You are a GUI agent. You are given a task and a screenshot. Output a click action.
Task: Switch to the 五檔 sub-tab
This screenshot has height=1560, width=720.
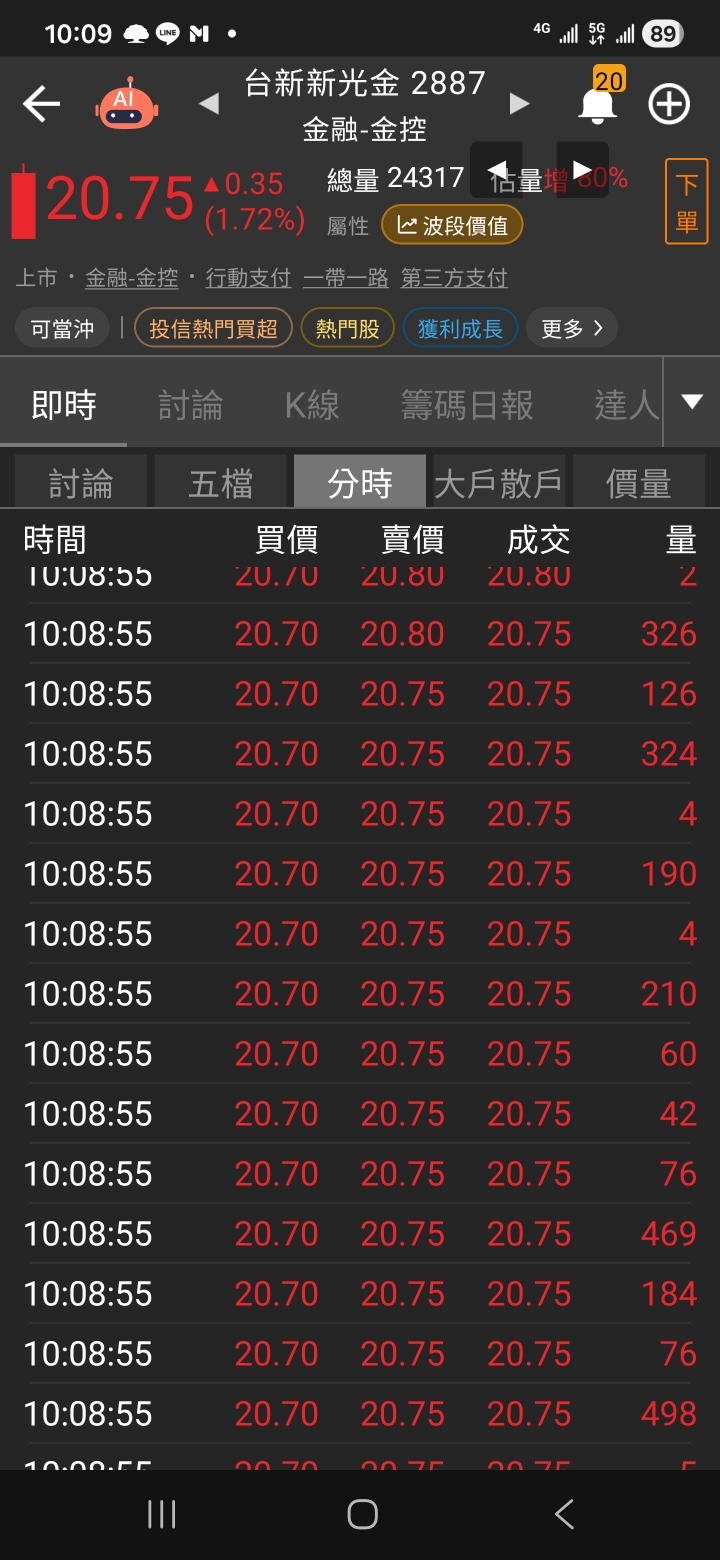[x=220, y=482]
